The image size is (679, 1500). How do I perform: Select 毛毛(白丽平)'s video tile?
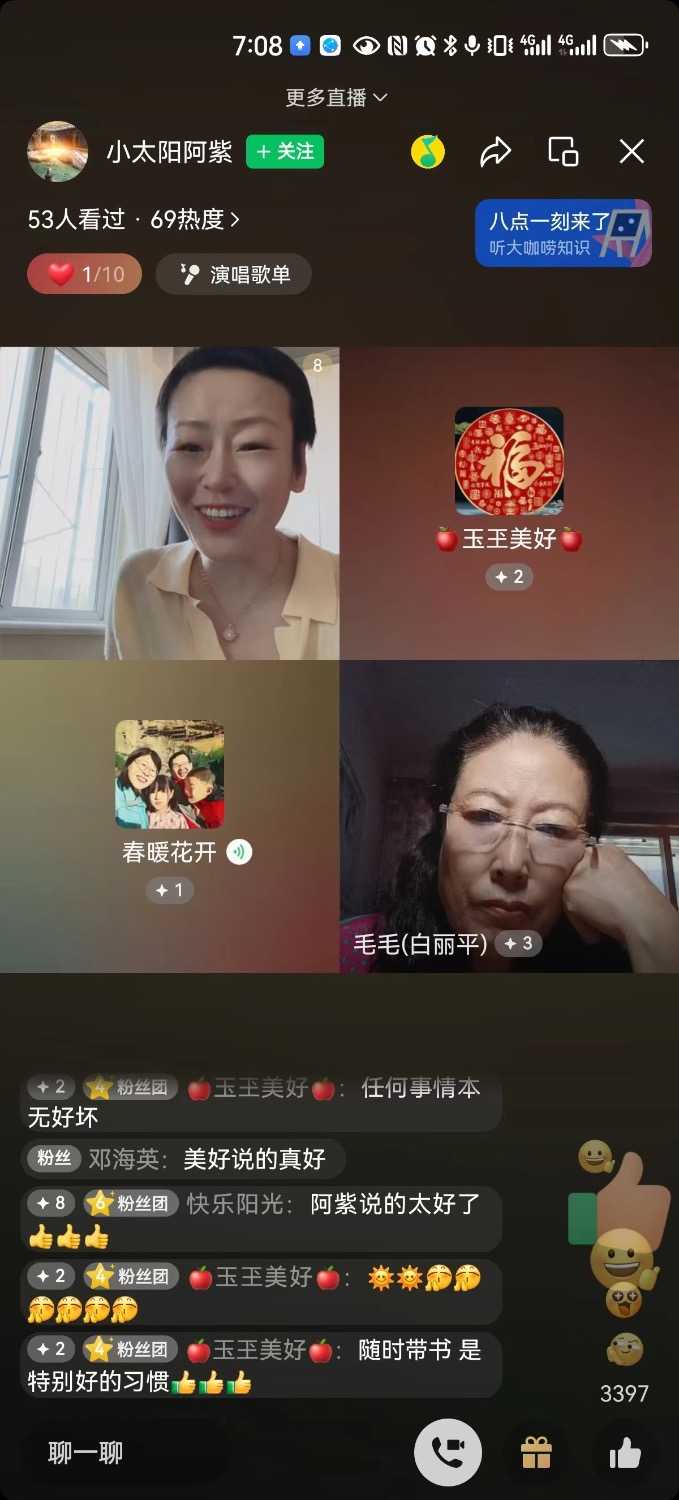click(509, 816)
